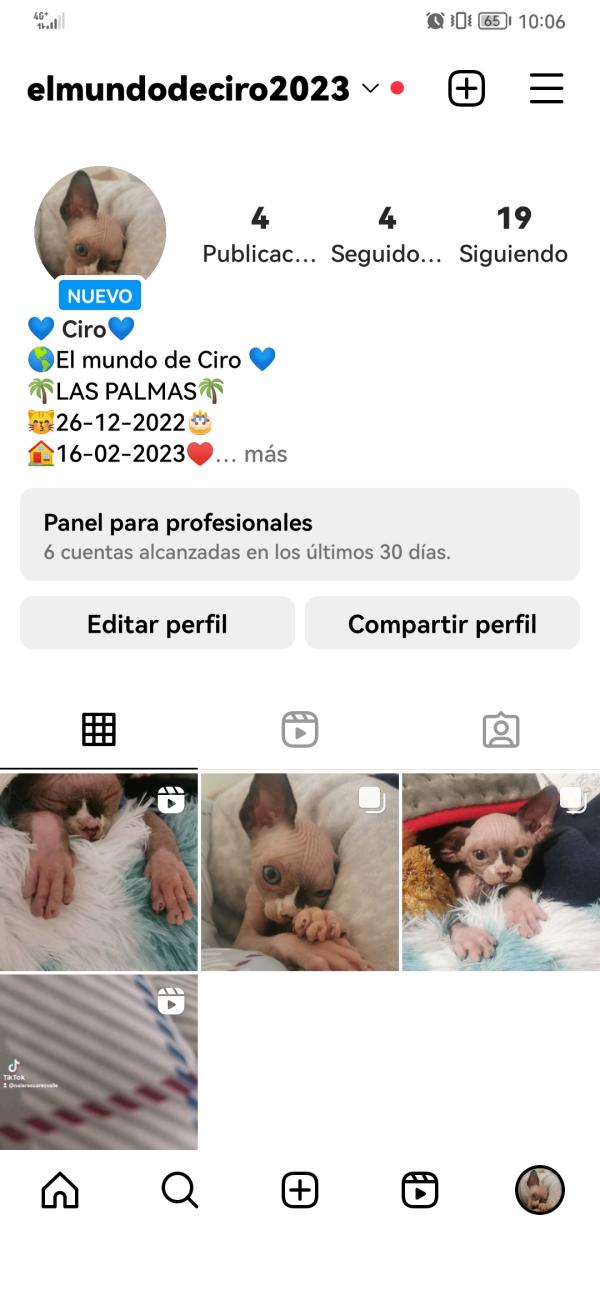The image size is (600, 1300).
Task: Expand the bio with 'más'
Action: [265, 454]
